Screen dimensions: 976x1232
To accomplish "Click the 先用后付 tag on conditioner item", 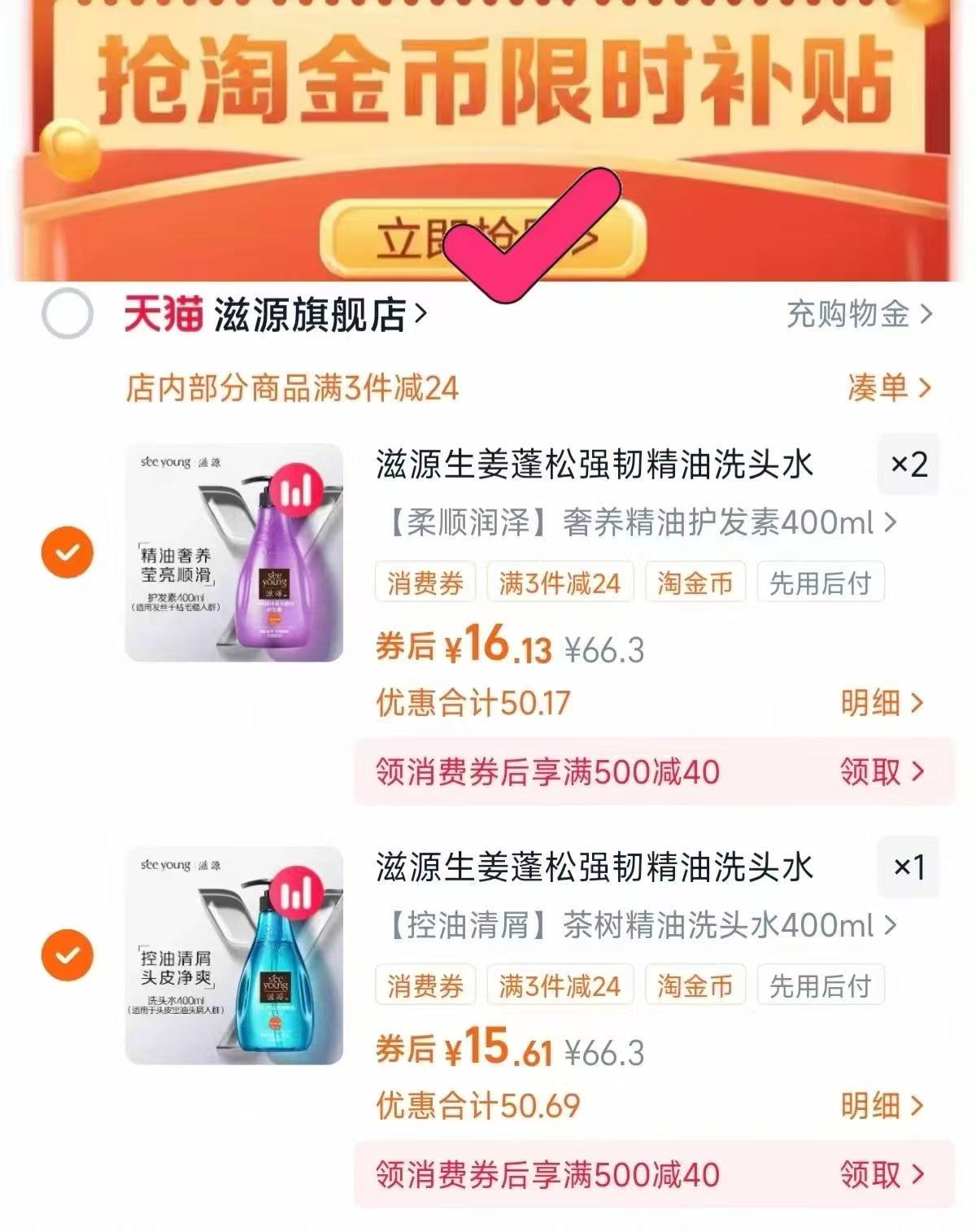I will (817, 581).
